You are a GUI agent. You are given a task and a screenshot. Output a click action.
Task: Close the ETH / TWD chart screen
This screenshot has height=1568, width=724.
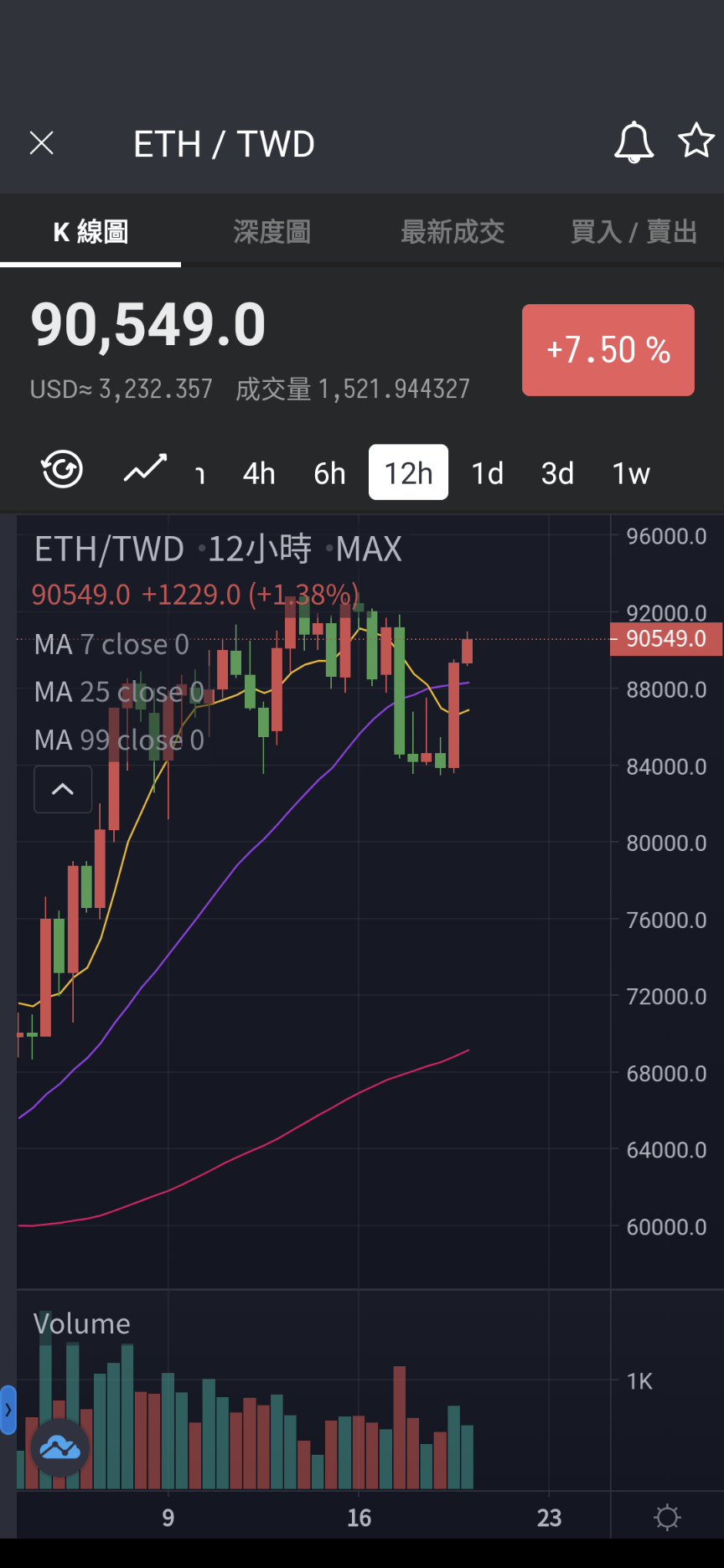point(41,143)
